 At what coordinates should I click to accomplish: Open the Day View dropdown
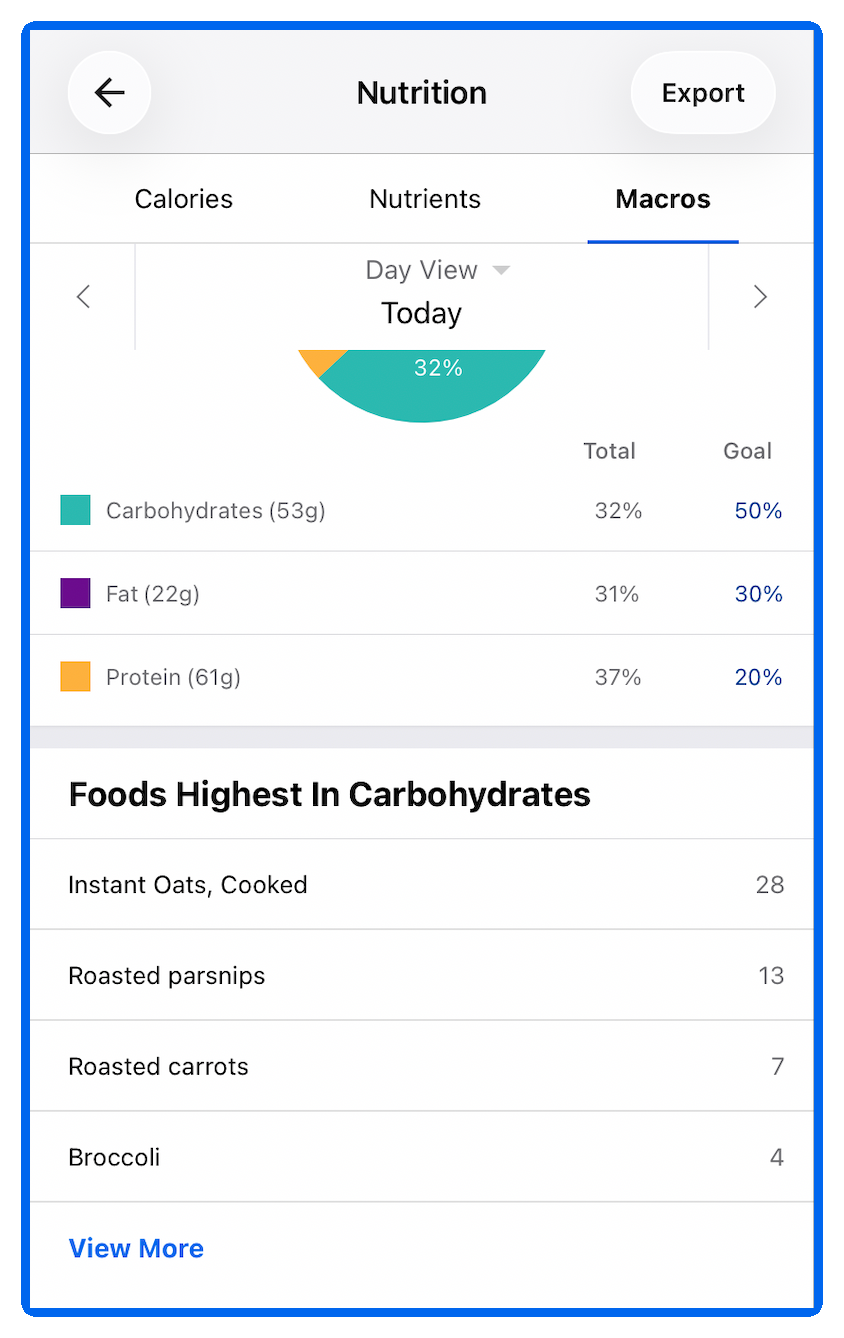(x=437, y=270)
